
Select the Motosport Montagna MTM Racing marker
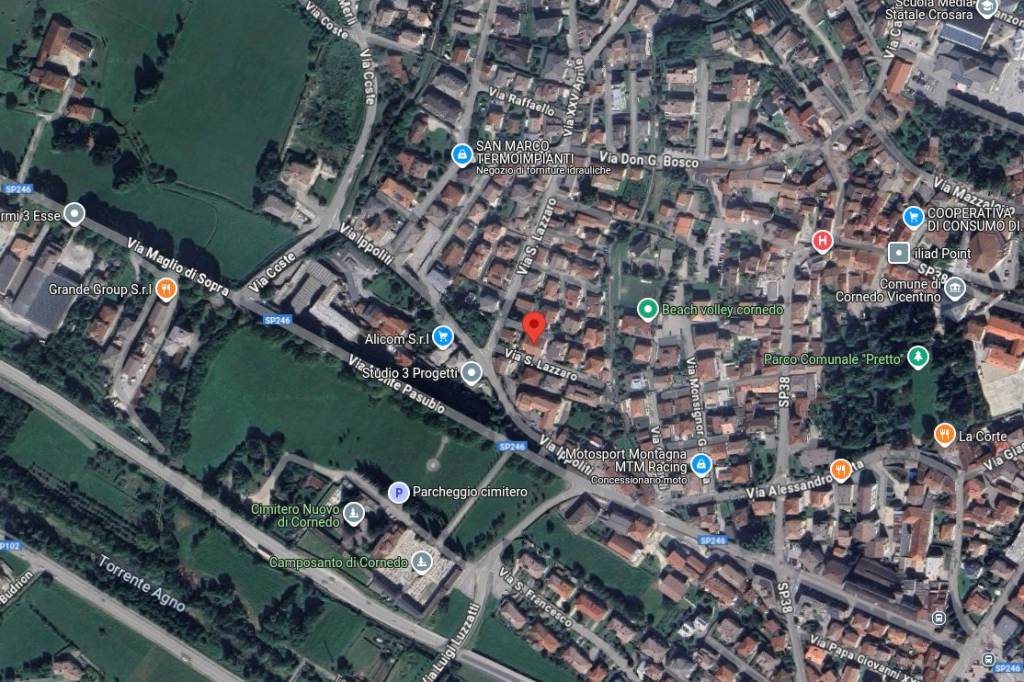702,464
